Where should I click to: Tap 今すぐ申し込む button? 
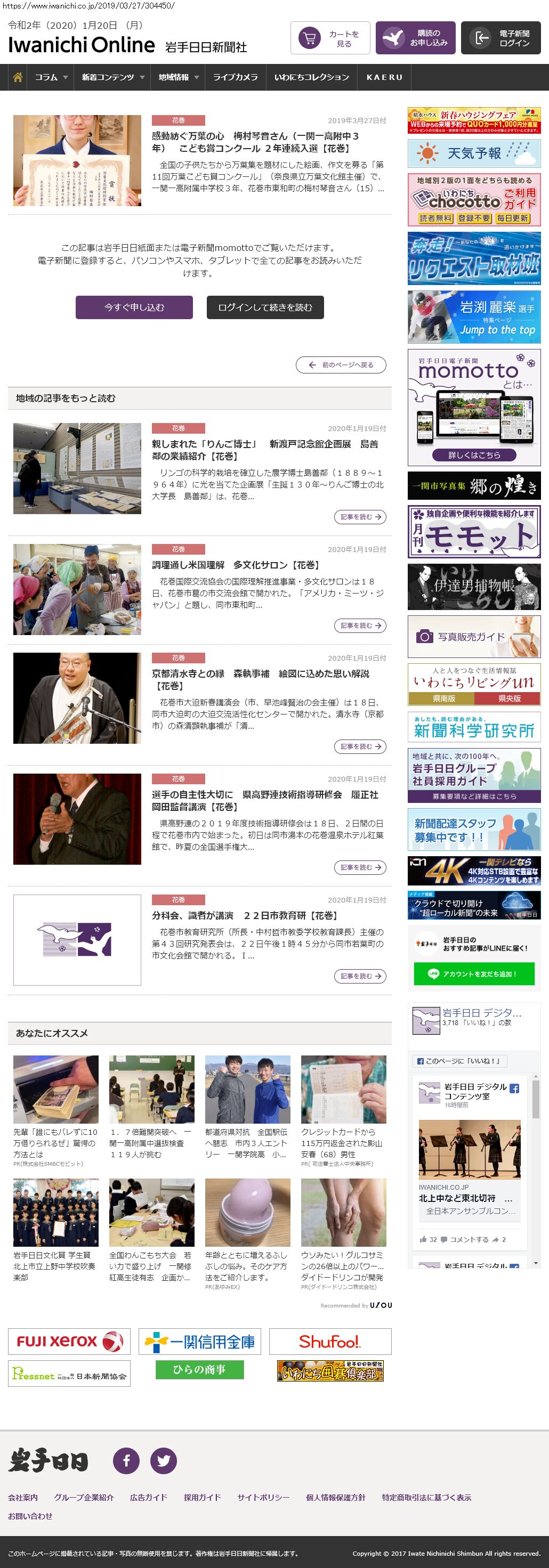point(134,307)
